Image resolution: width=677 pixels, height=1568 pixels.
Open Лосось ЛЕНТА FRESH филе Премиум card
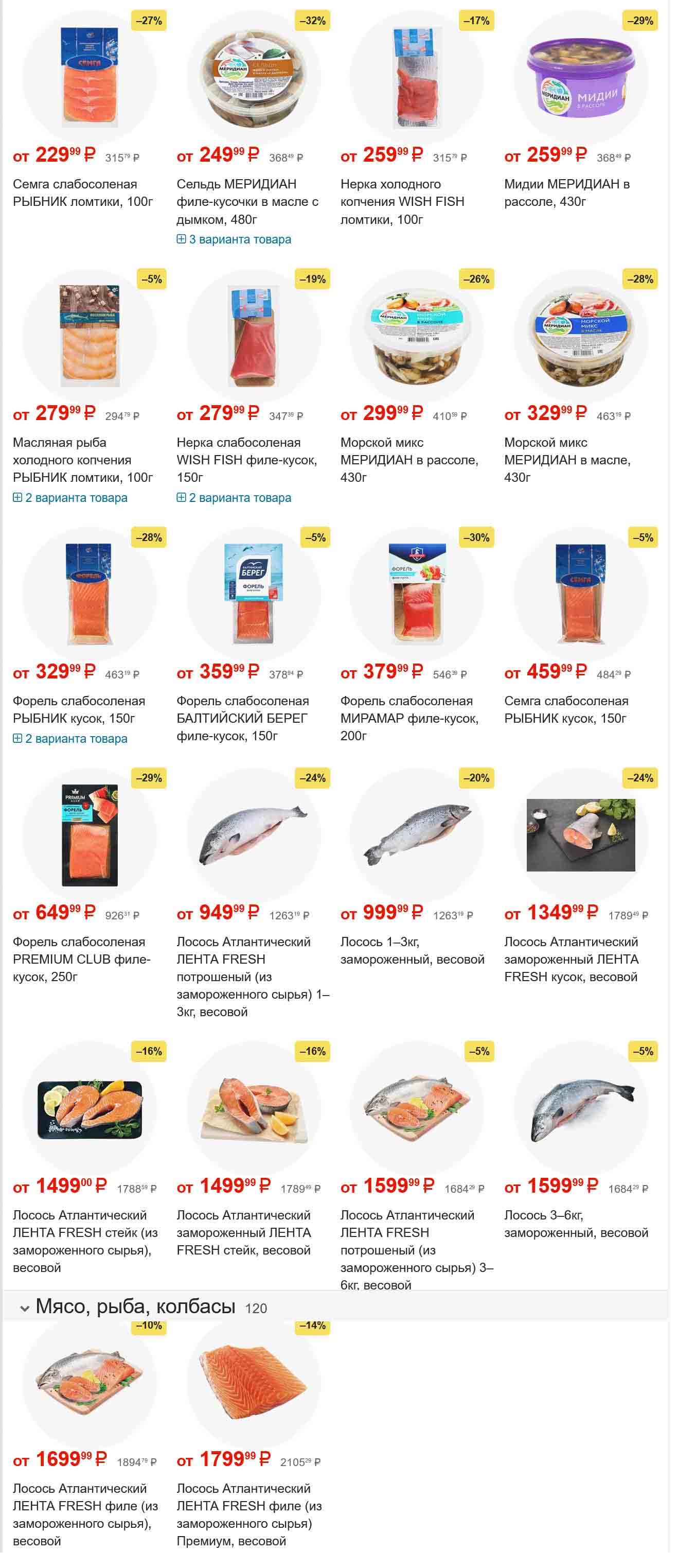(x=248, y=1514)
